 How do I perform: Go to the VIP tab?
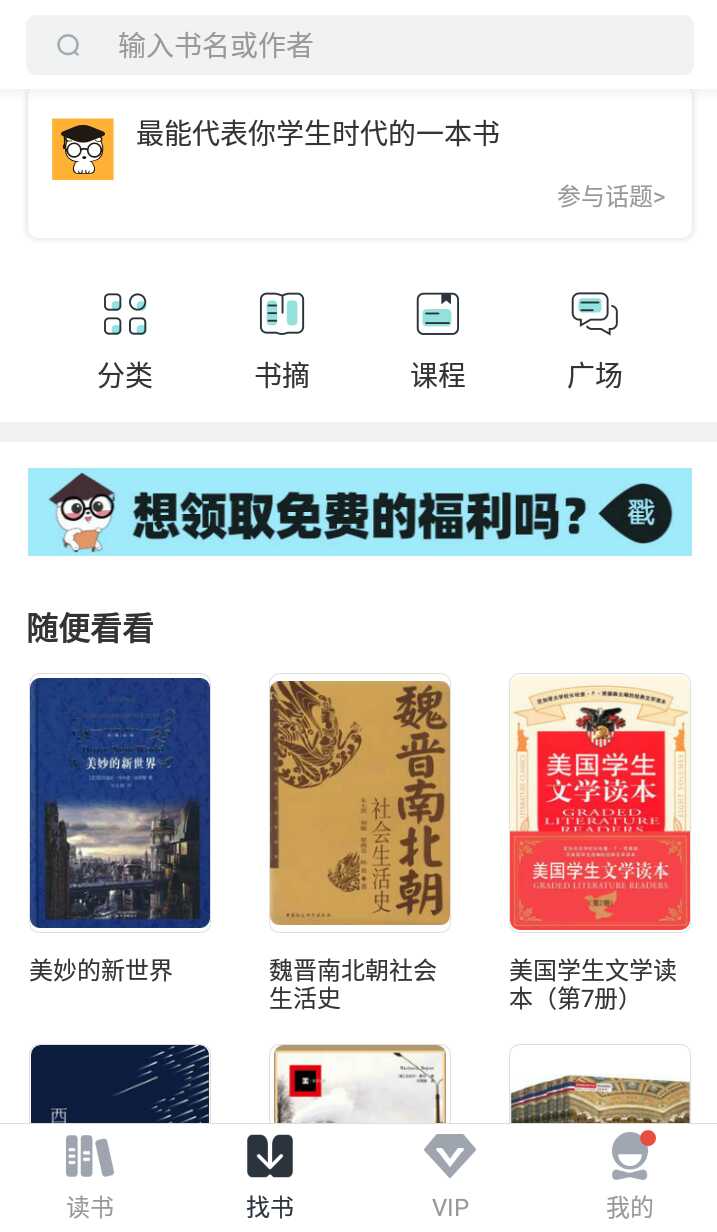click(450, 1178)
